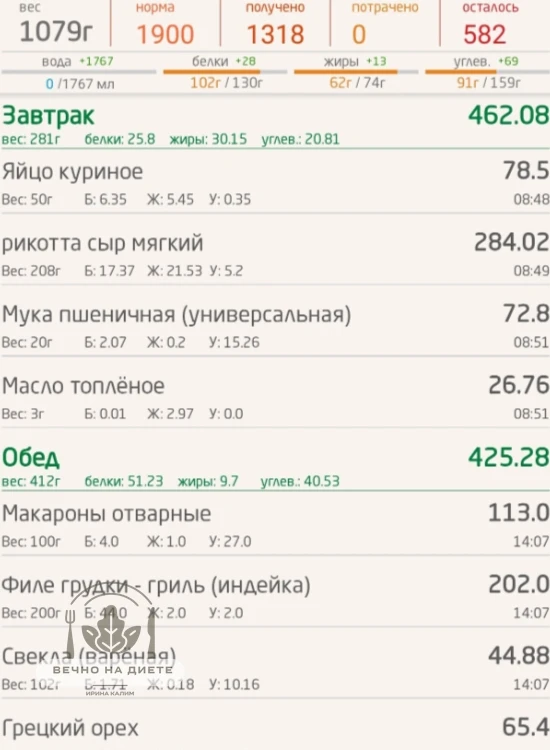The image size is (550, 750).
Task: Open the Яйцо куриное entry
Action: 275,182
